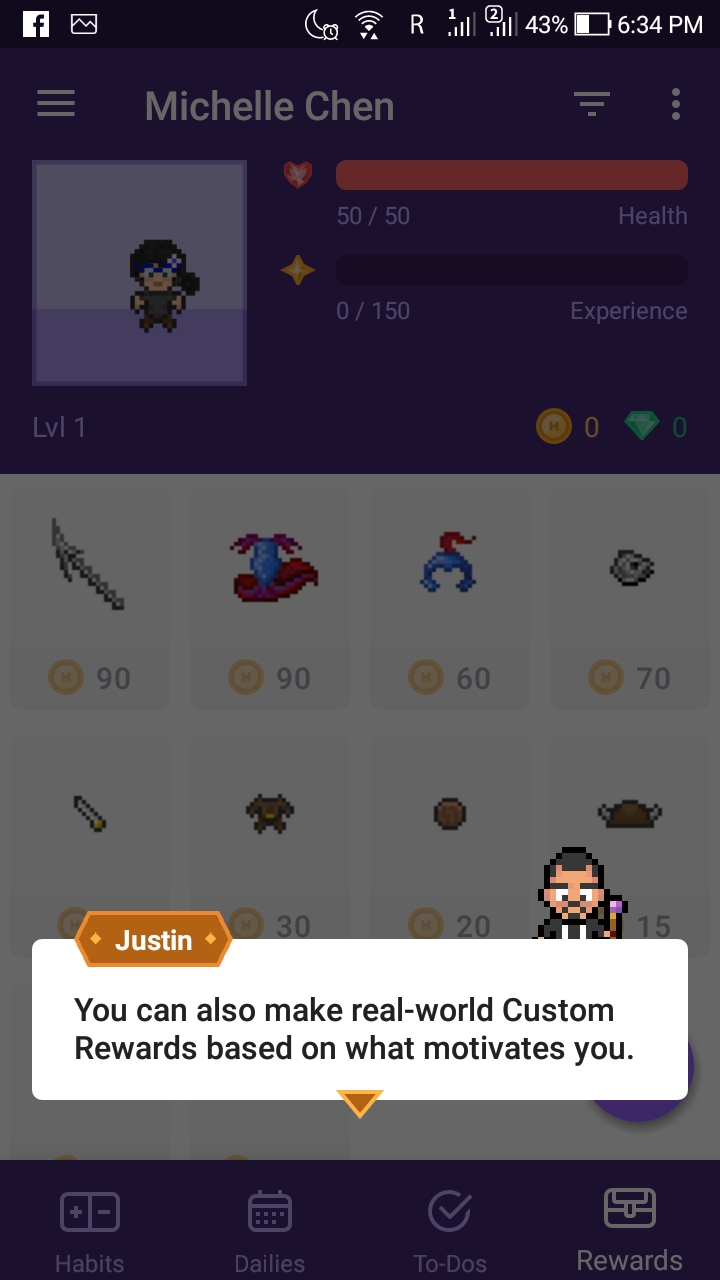Switch to the Habits tab
The height and width of the screenshot is (1280, 720).
90,1230
